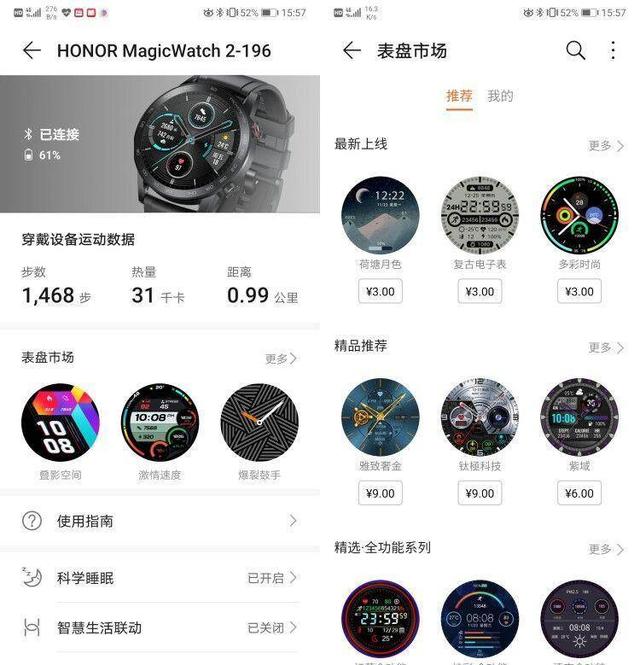Switch to the 我的 tab
The height and width of the screenshot is (665, 640).
pyautogui.click(x=500, y=97)
